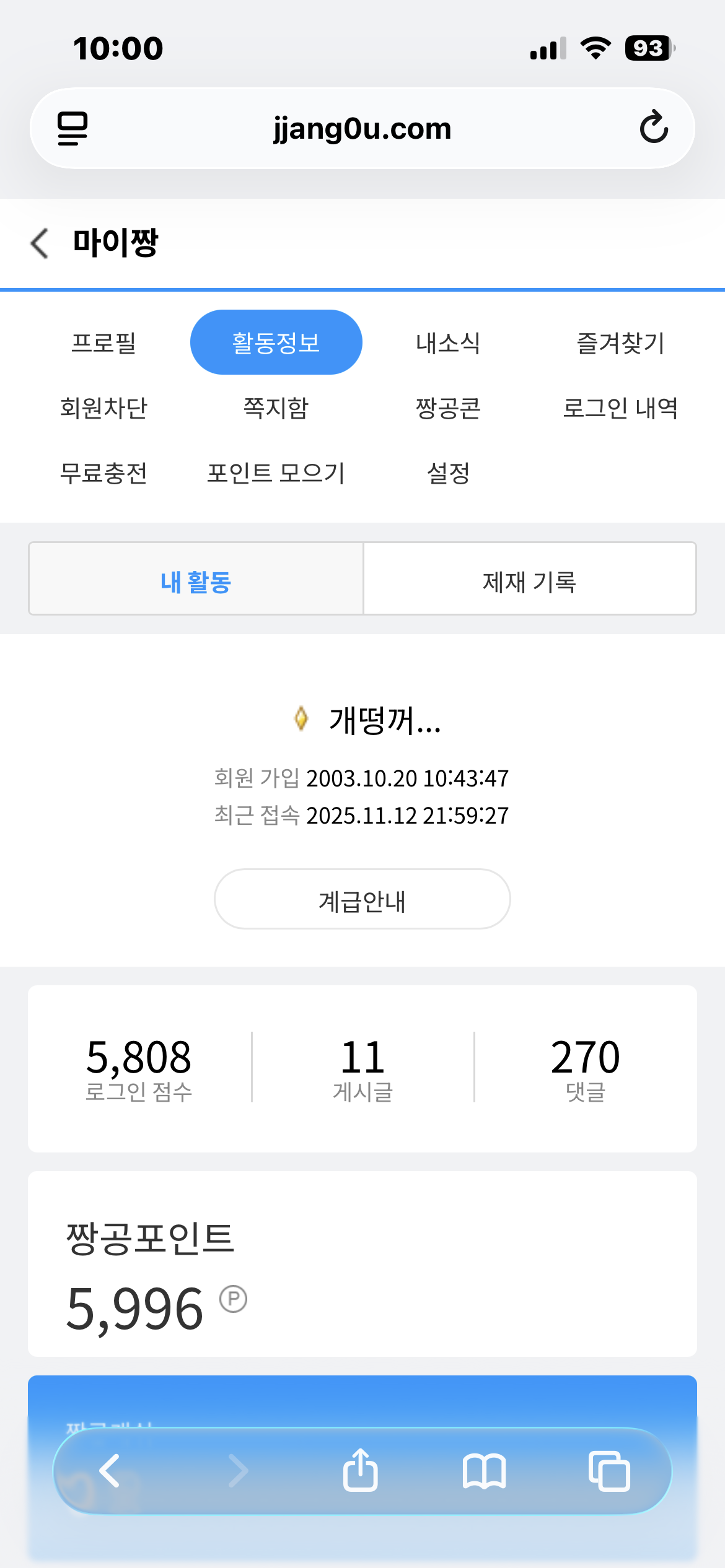Share this page from the browser toolbar
Screen dimensions: 725x1568
coord(361,1471)
